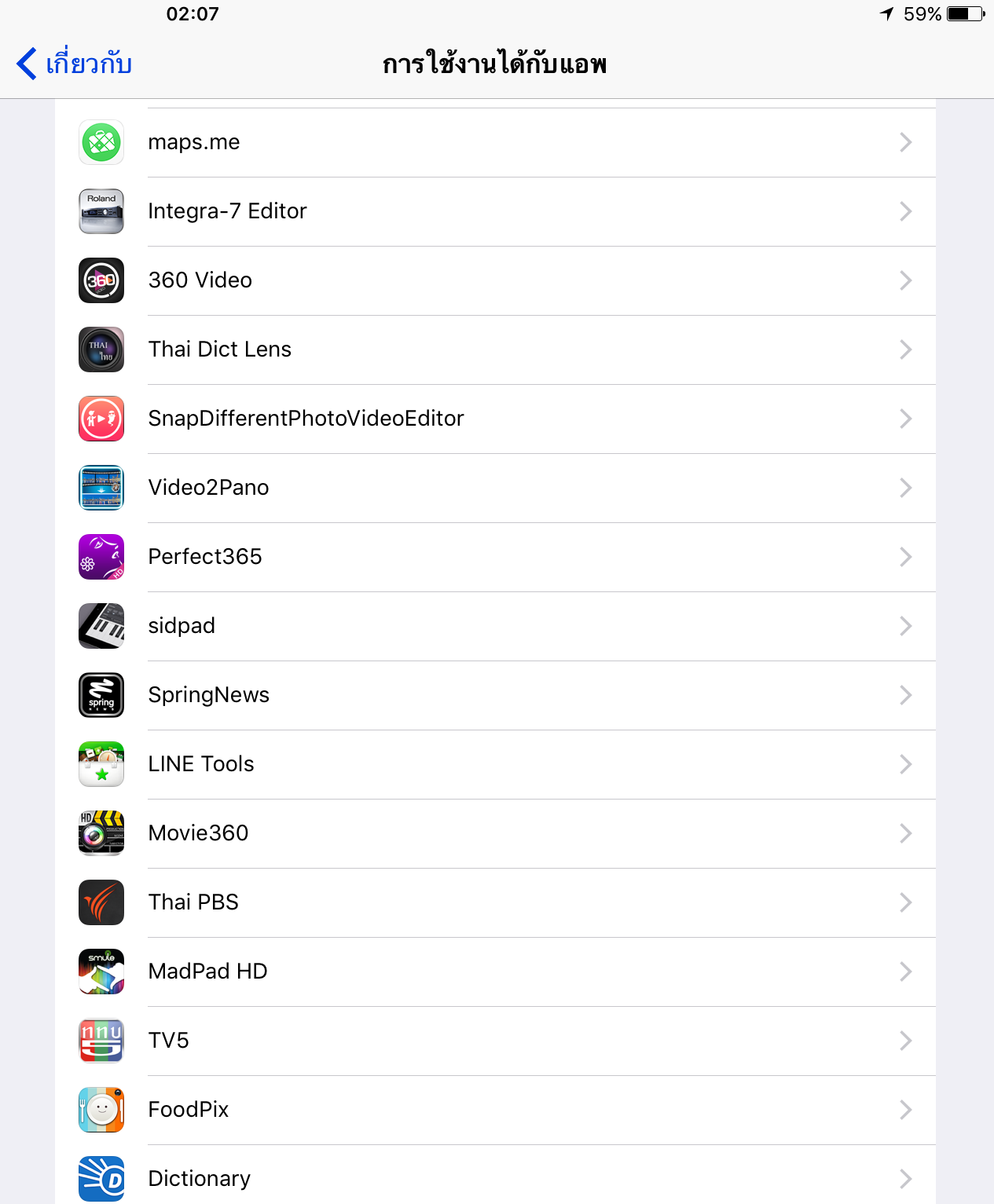Open Thai PBS details

[495, 902]
